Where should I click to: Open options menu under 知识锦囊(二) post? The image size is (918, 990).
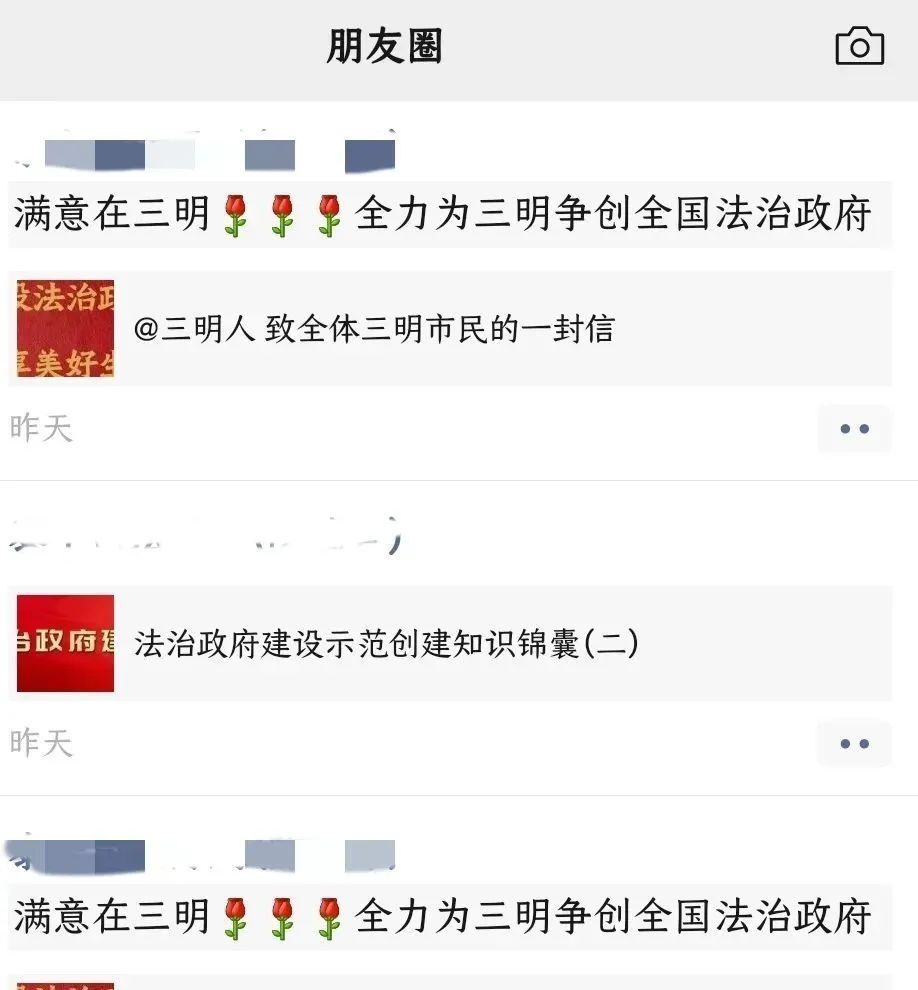click(x=854, y=744)
